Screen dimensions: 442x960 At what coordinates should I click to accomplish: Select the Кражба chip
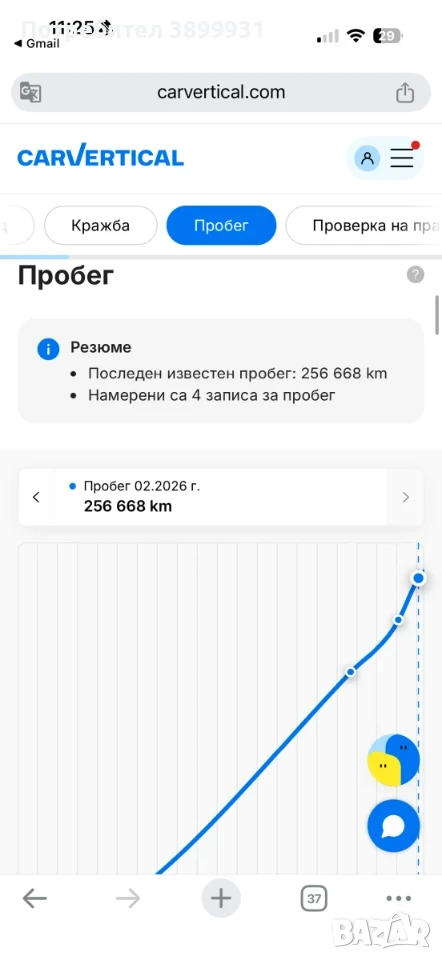tap(100, 225)
